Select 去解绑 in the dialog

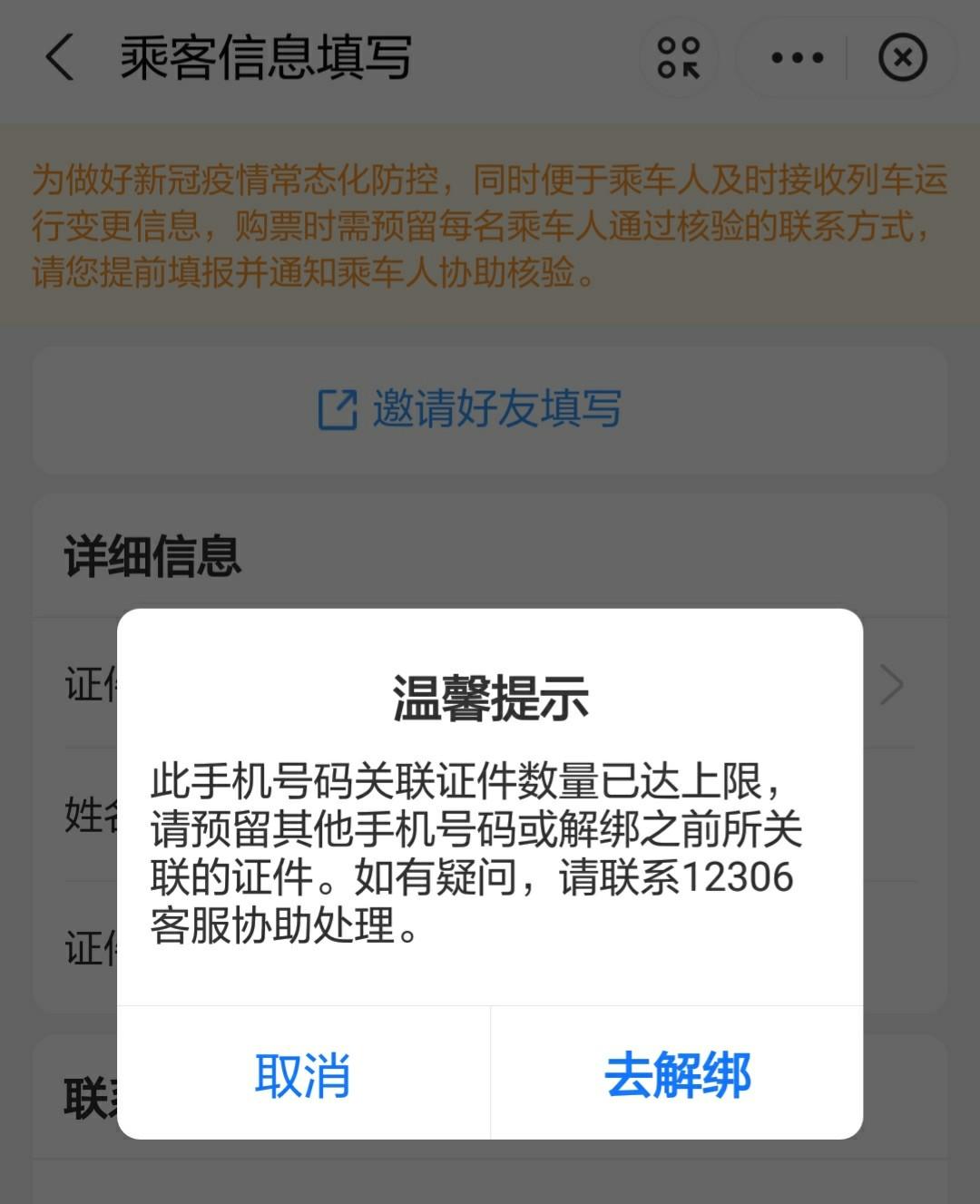(x=677, y=1075)
